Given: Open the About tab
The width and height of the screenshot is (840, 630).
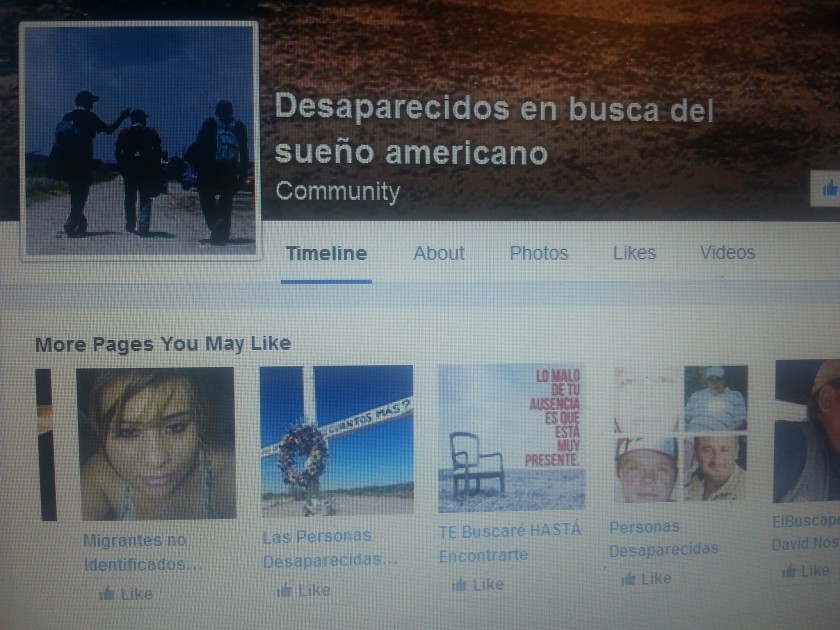Looking at the screenshot, I should [439, 253].
